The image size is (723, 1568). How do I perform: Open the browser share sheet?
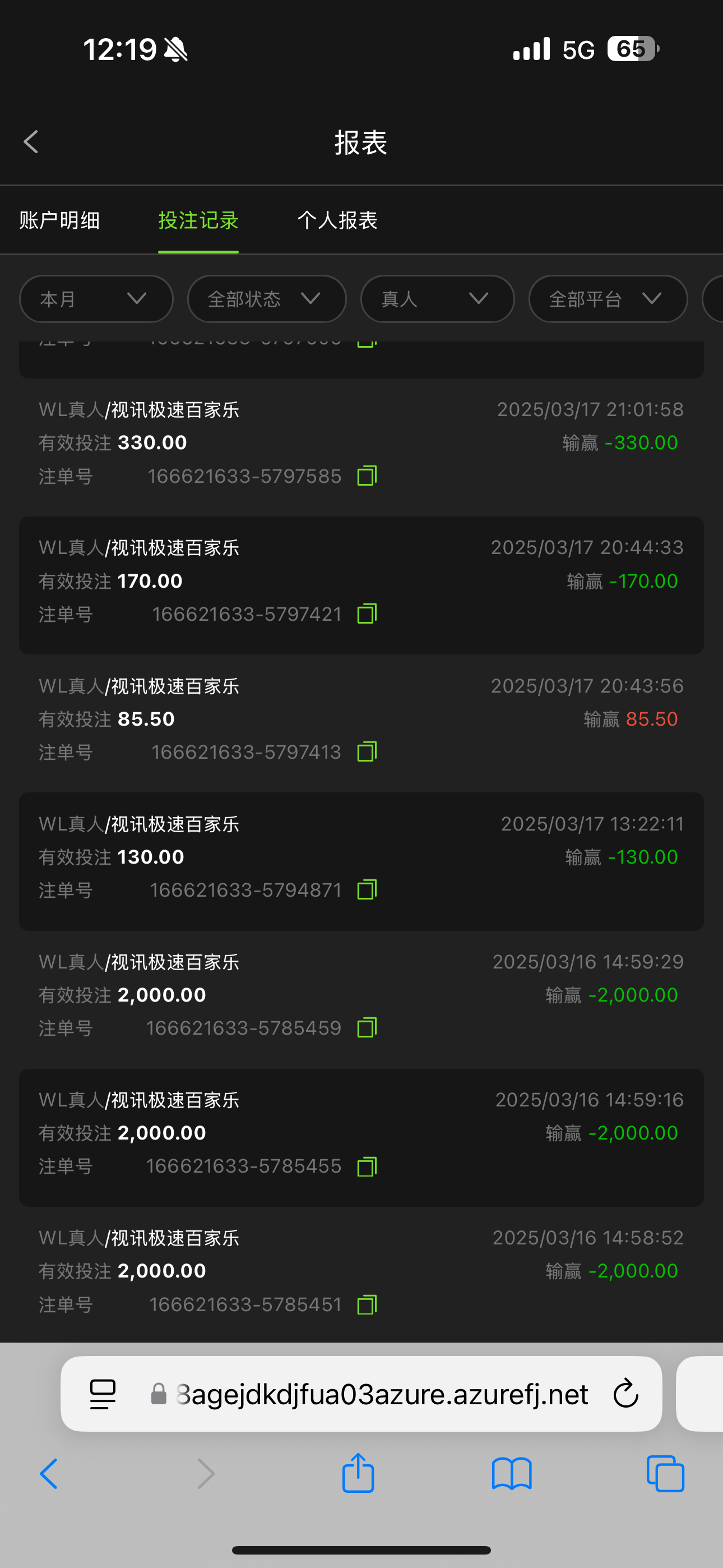358,1474
